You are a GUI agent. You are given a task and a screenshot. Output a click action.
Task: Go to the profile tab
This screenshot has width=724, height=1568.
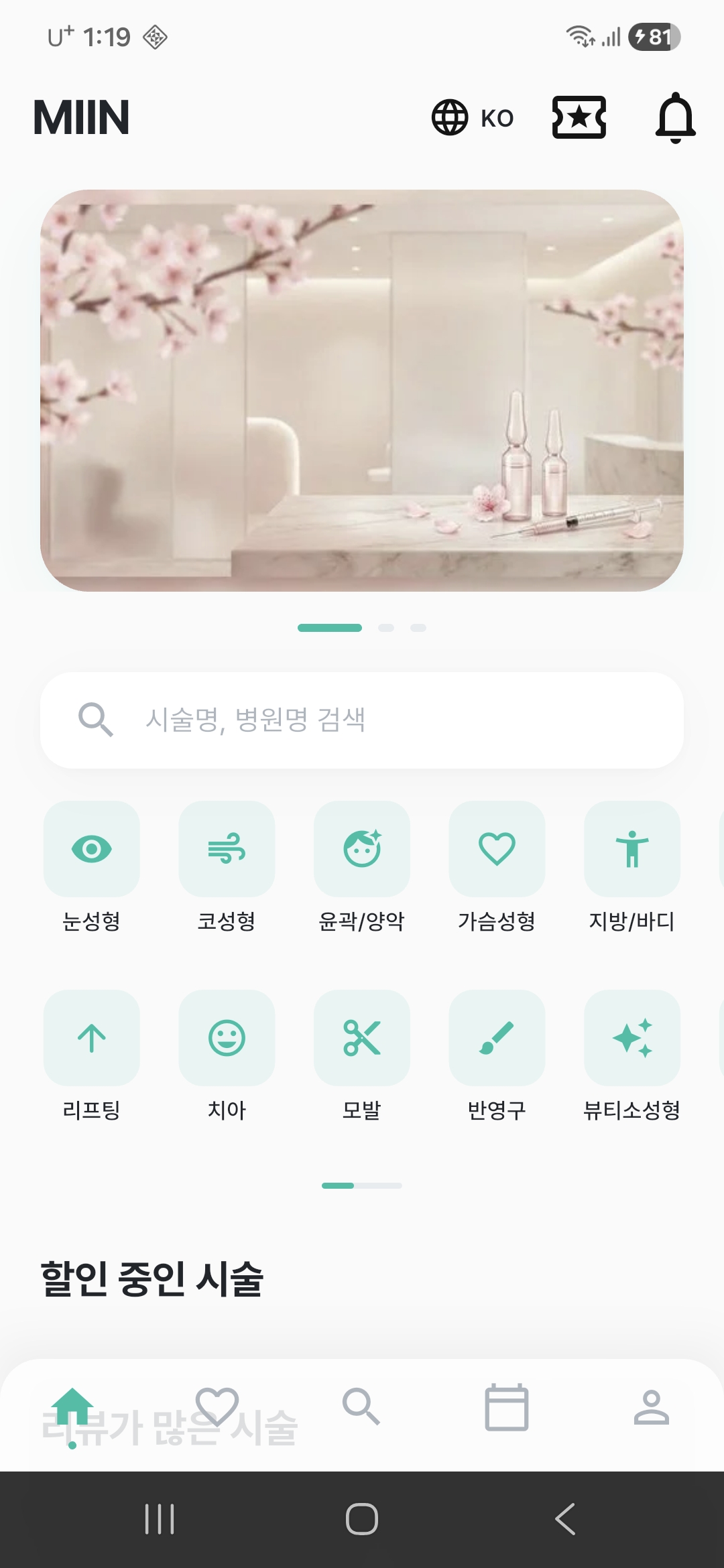[652, 1407]
